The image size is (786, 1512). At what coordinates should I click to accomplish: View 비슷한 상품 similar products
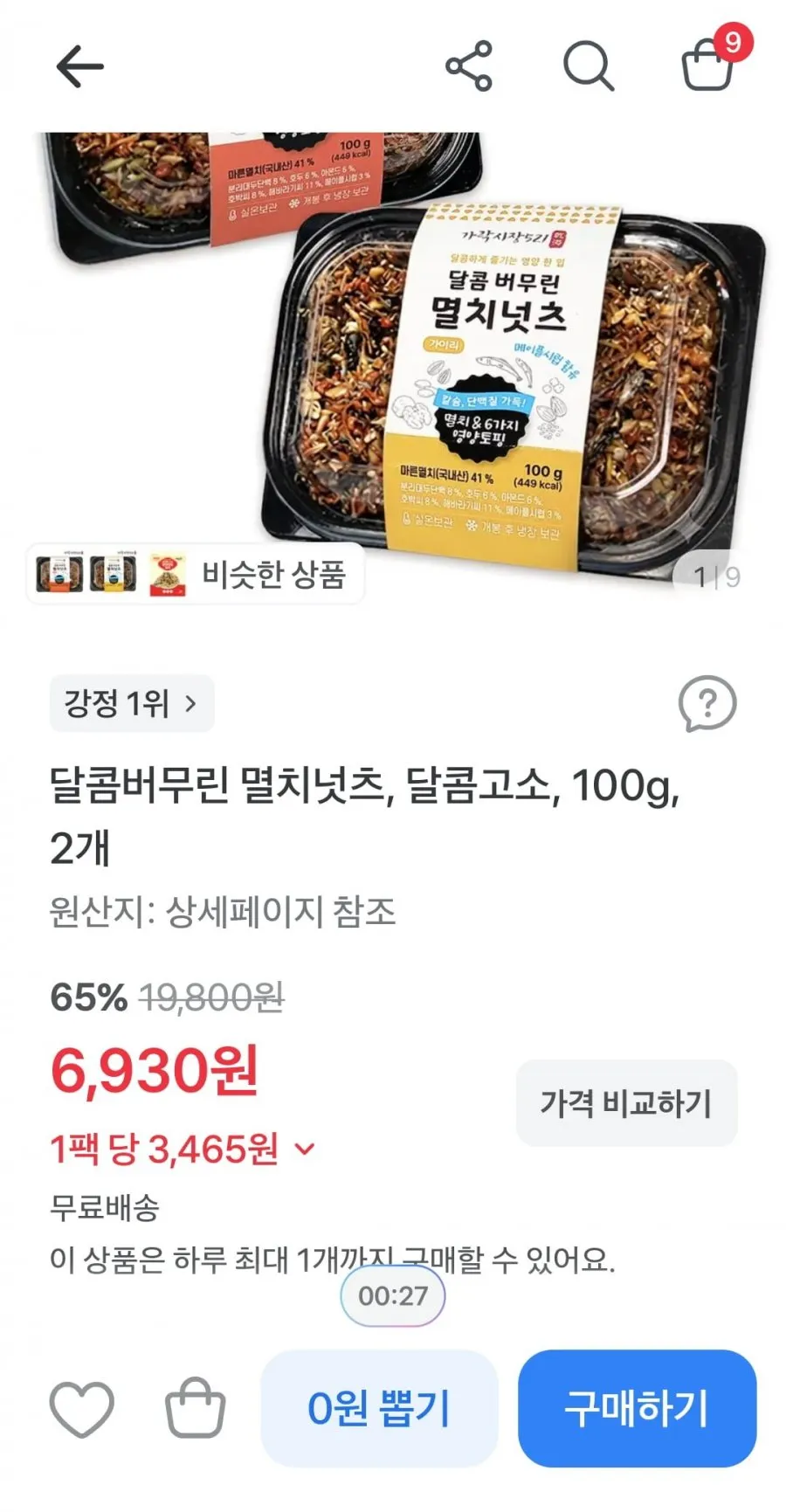click(195, 574)
